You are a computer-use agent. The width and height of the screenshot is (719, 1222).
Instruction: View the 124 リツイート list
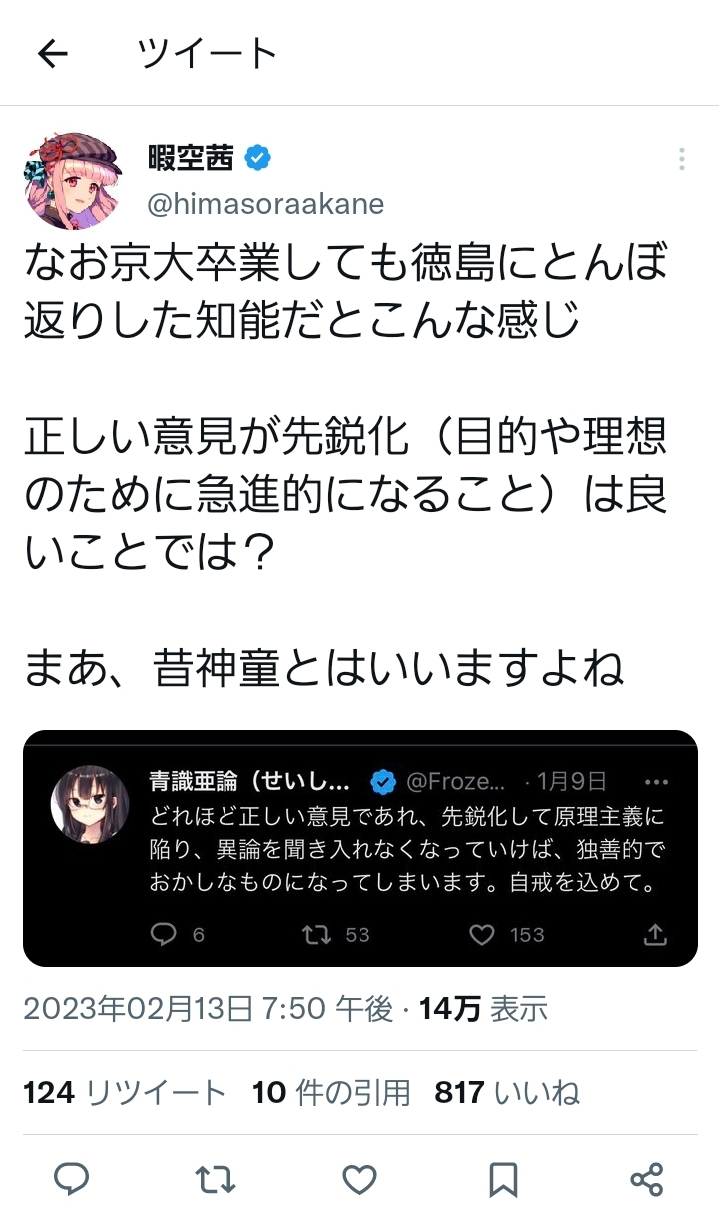125,1093
